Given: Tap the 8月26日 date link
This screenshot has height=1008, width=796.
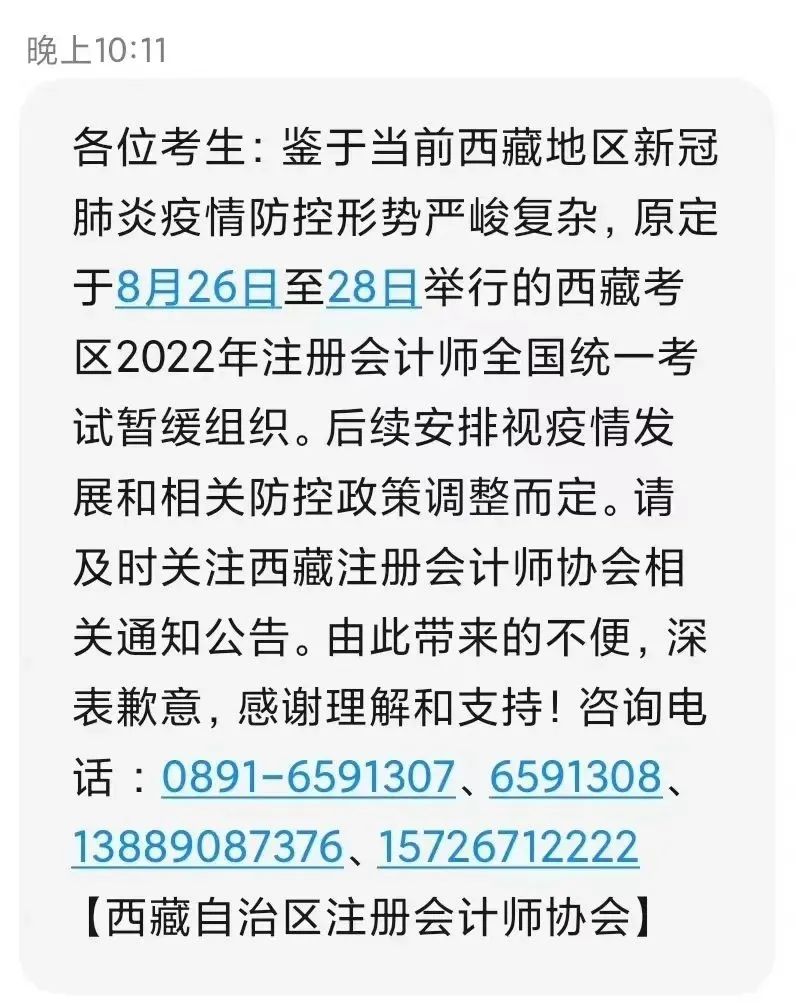Looking at the screenshot, I should pyautogui.click(x=197, y=289).
